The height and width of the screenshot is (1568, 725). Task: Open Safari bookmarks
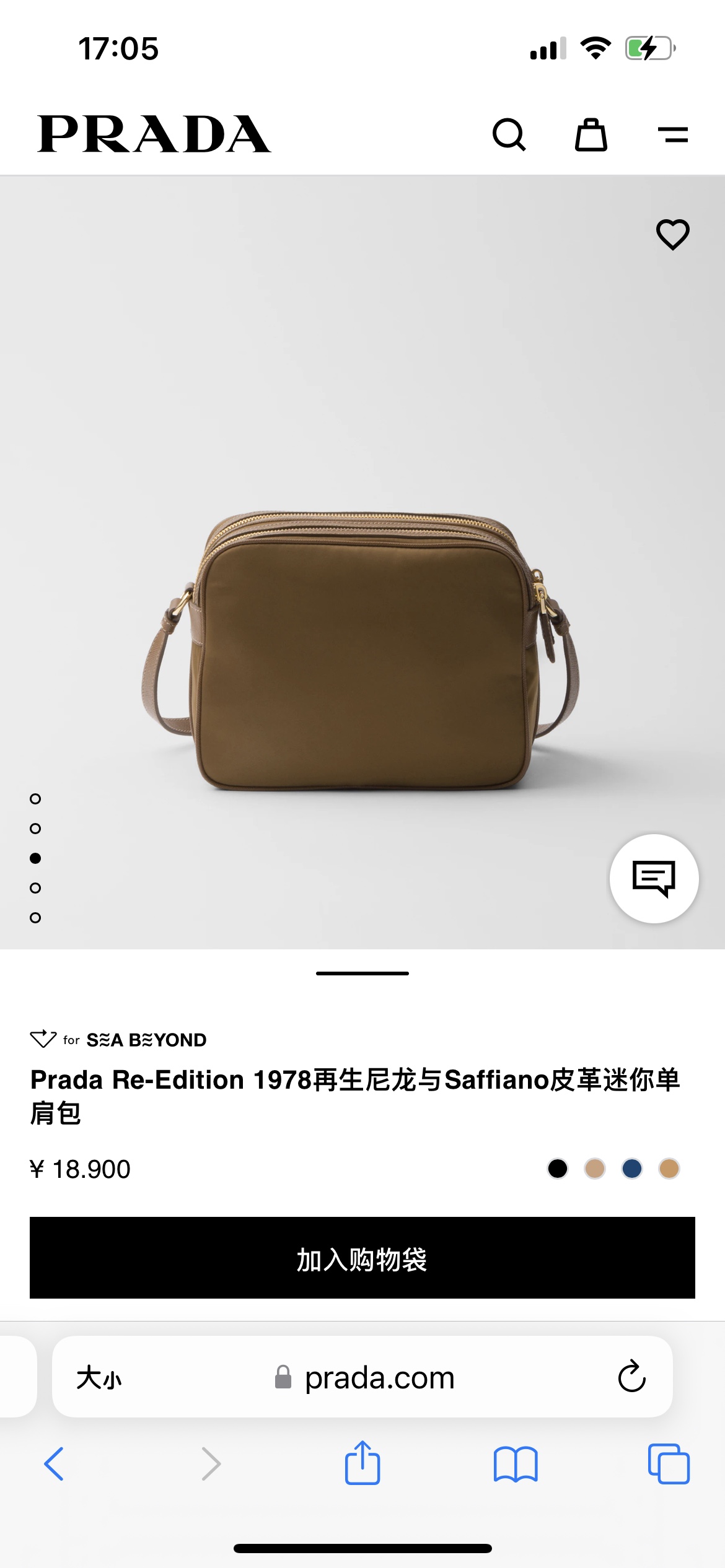pos(516,1465)
